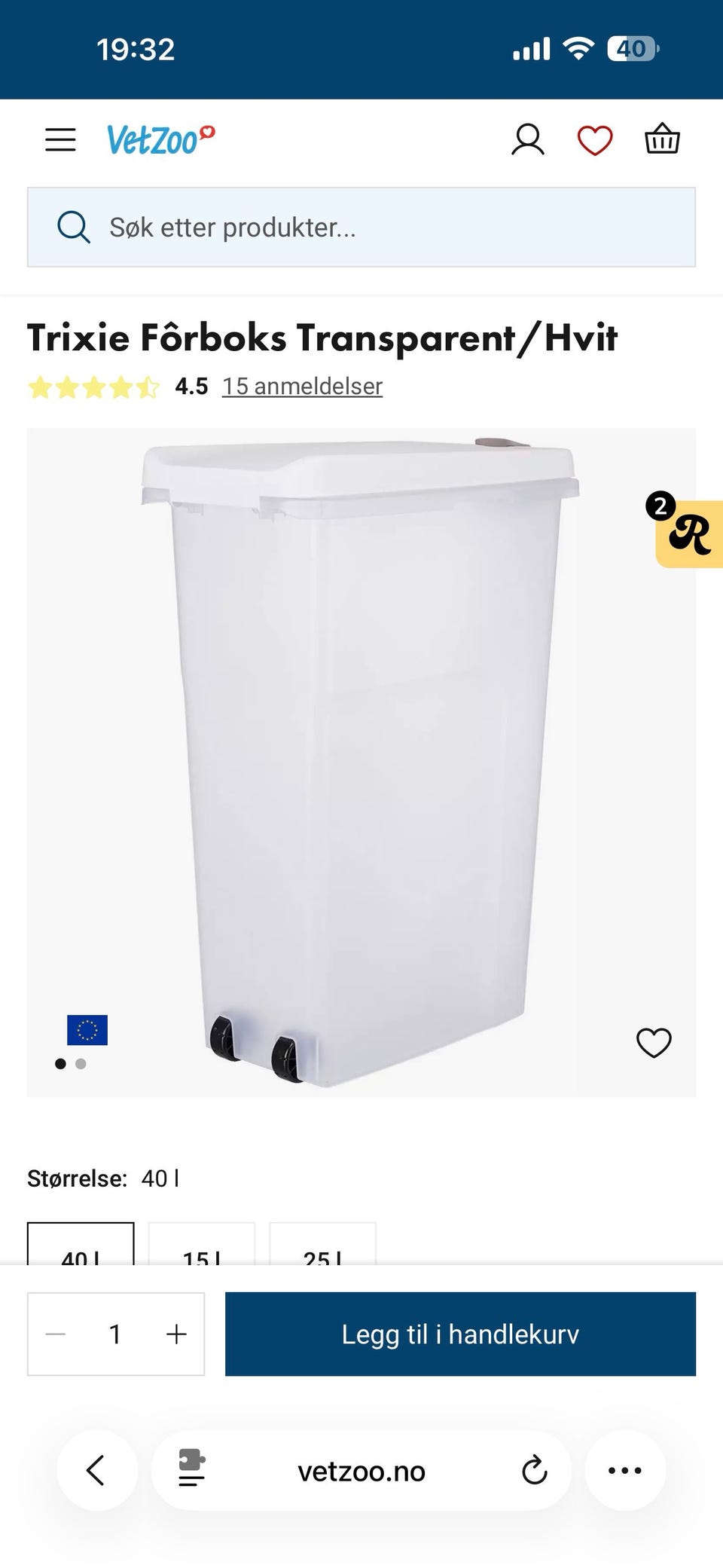Screen dimensions: 723x1568
Task: Decrease quantity with the minus button
Action: 56,1334
